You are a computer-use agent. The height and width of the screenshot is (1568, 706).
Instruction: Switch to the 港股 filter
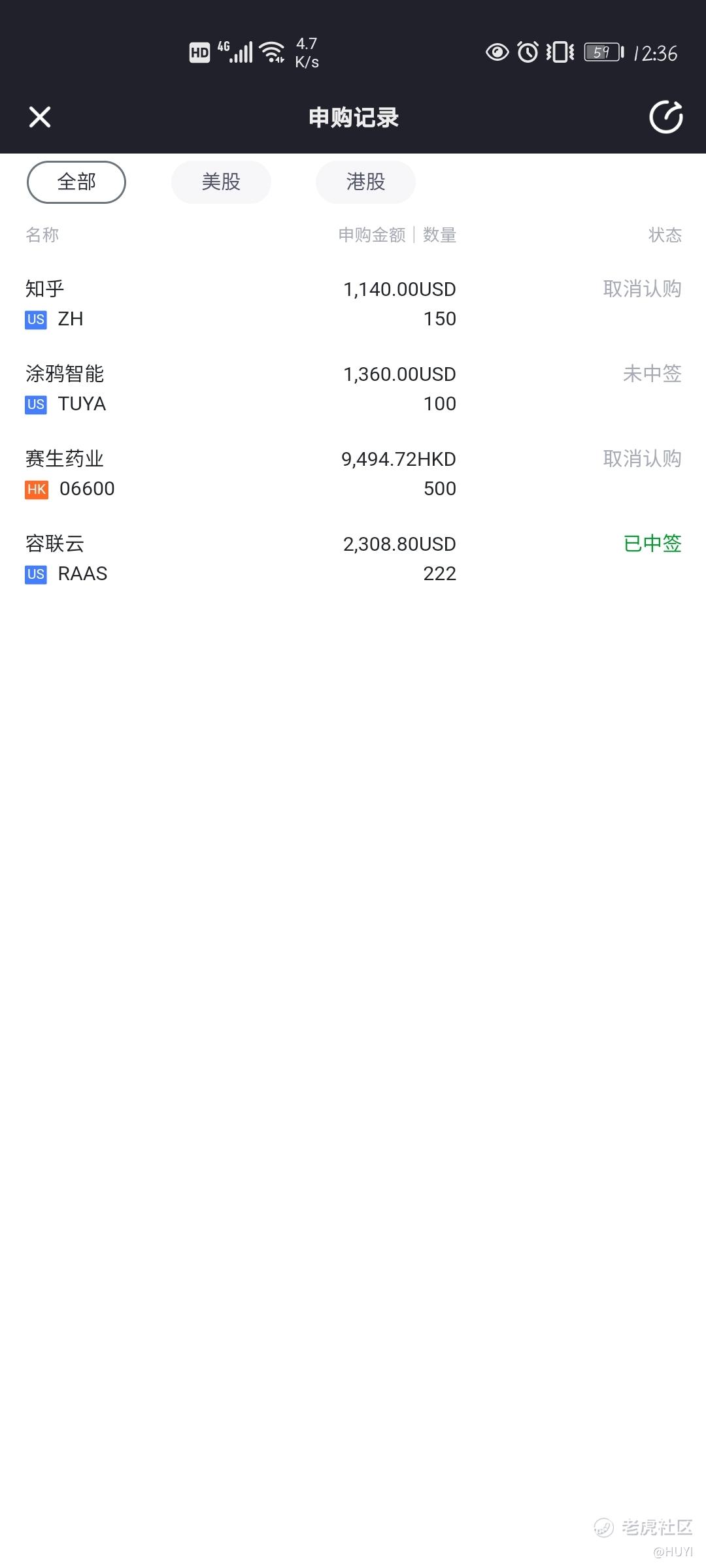(365, 182)
